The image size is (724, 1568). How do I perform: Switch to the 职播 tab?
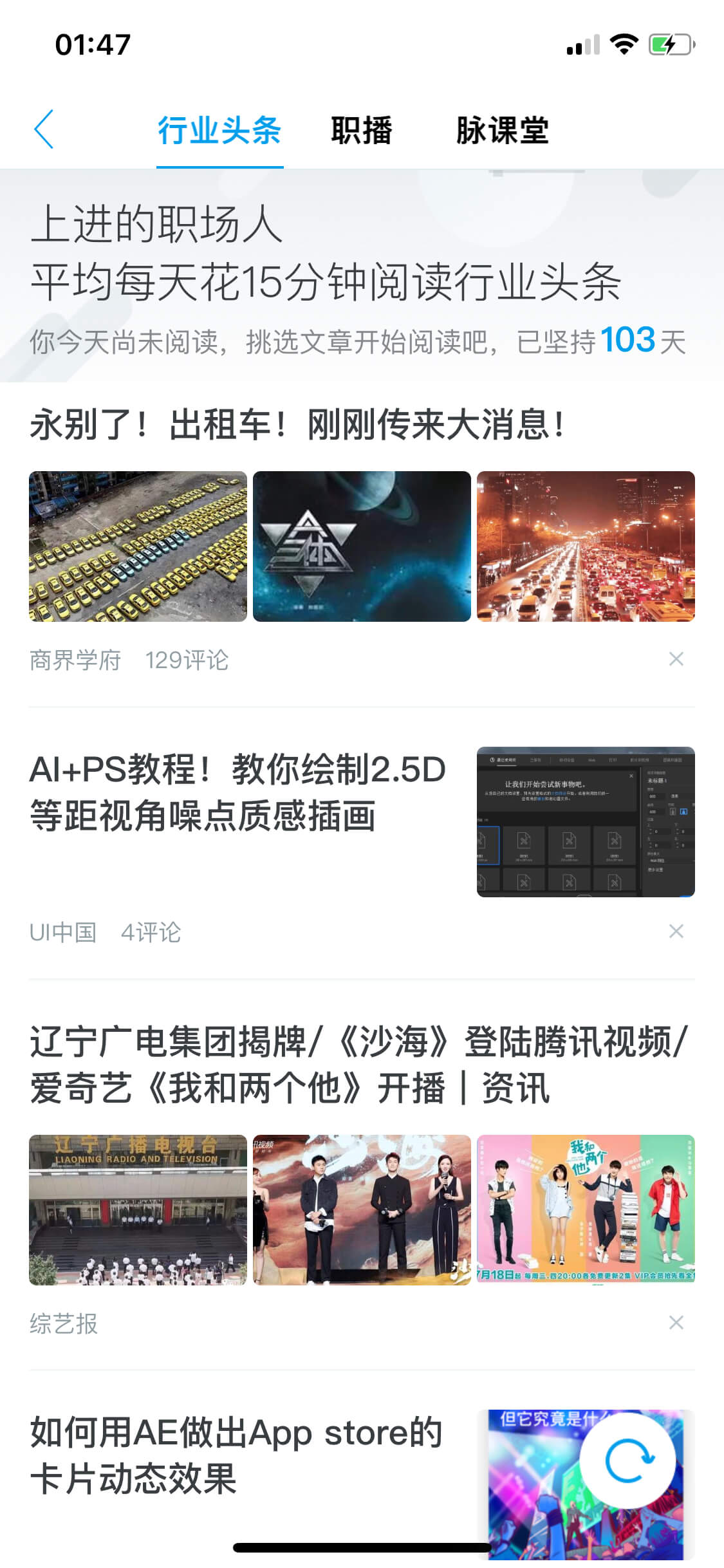click(x=361, y=131)
